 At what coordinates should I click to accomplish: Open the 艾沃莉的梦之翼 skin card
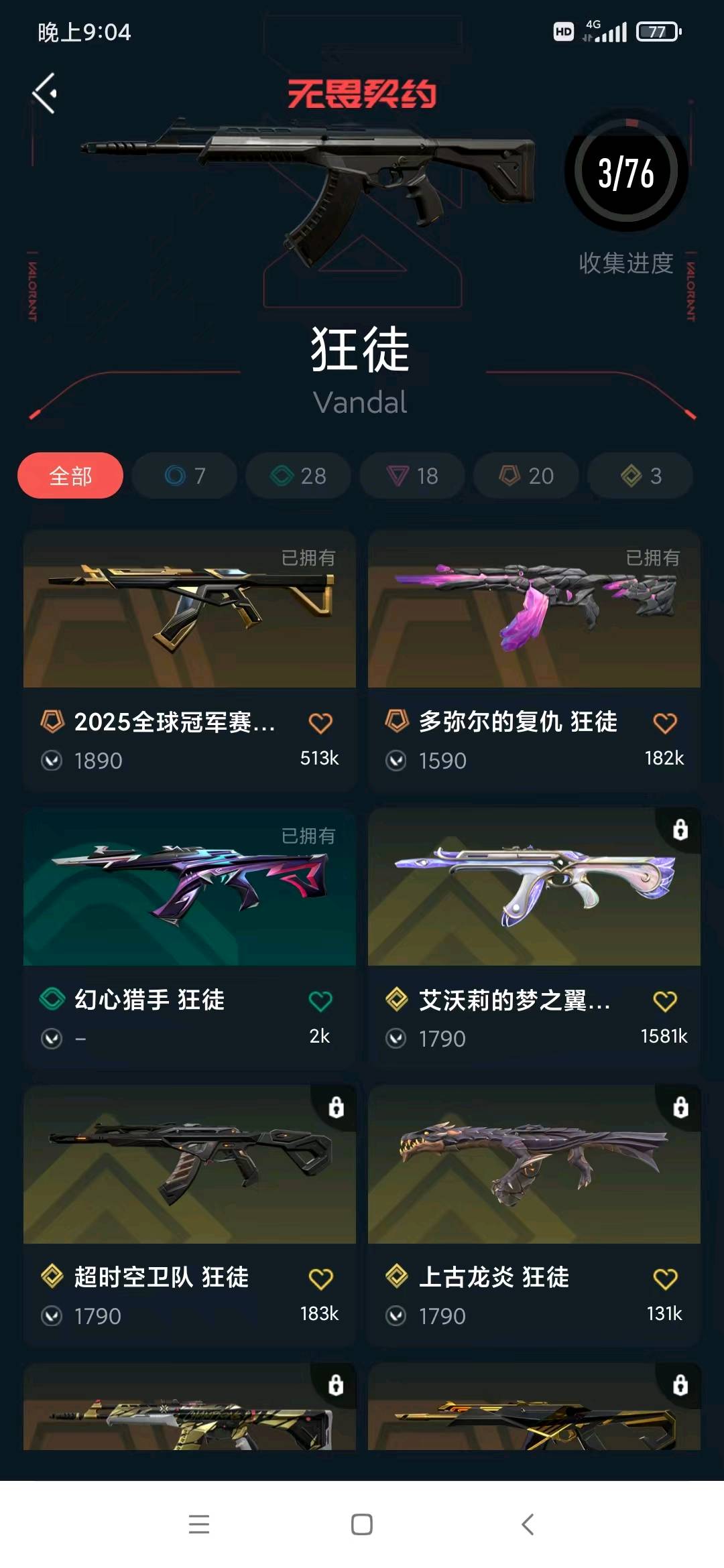tap(534, 939)
